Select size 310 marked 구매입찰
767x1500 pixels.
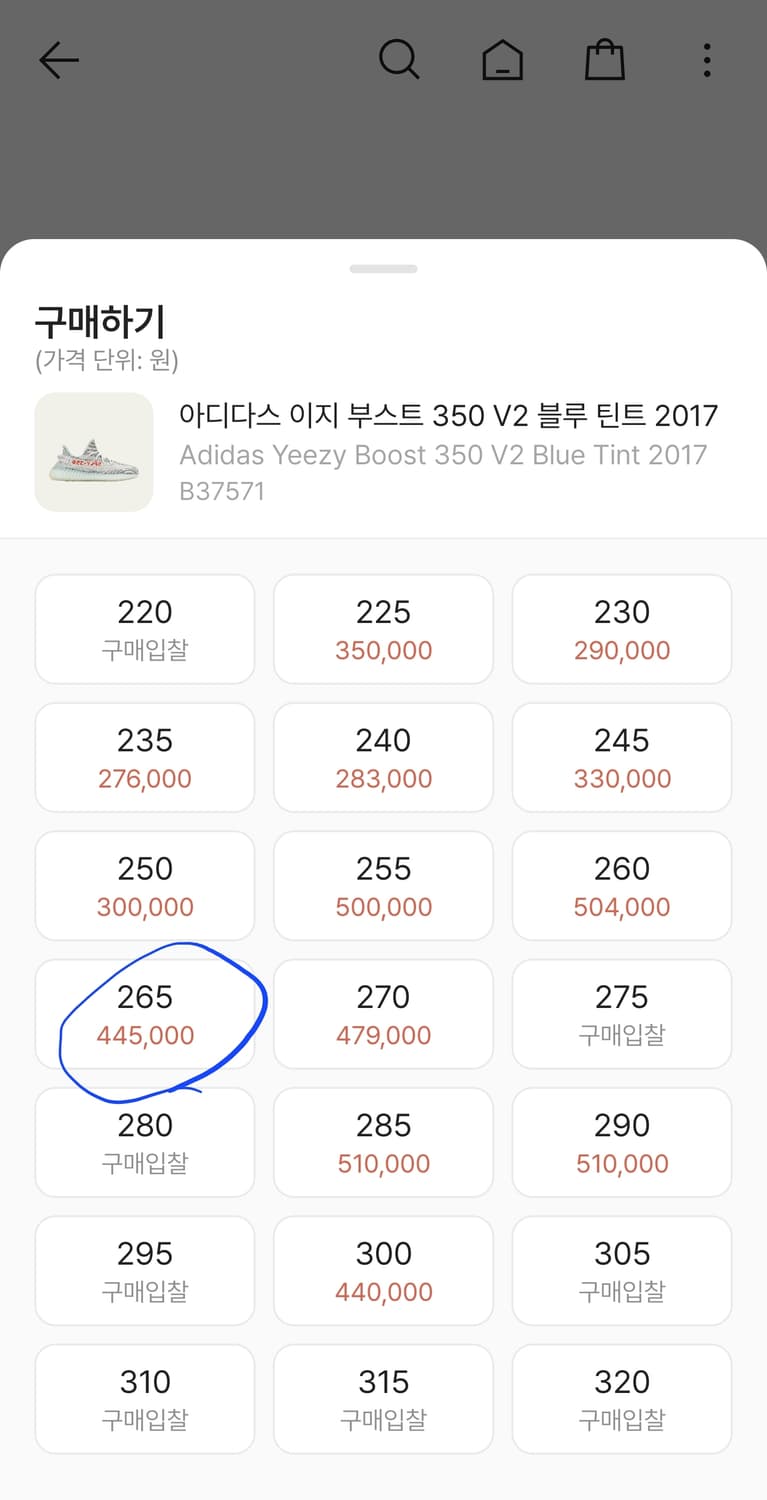coord(144,1398)
